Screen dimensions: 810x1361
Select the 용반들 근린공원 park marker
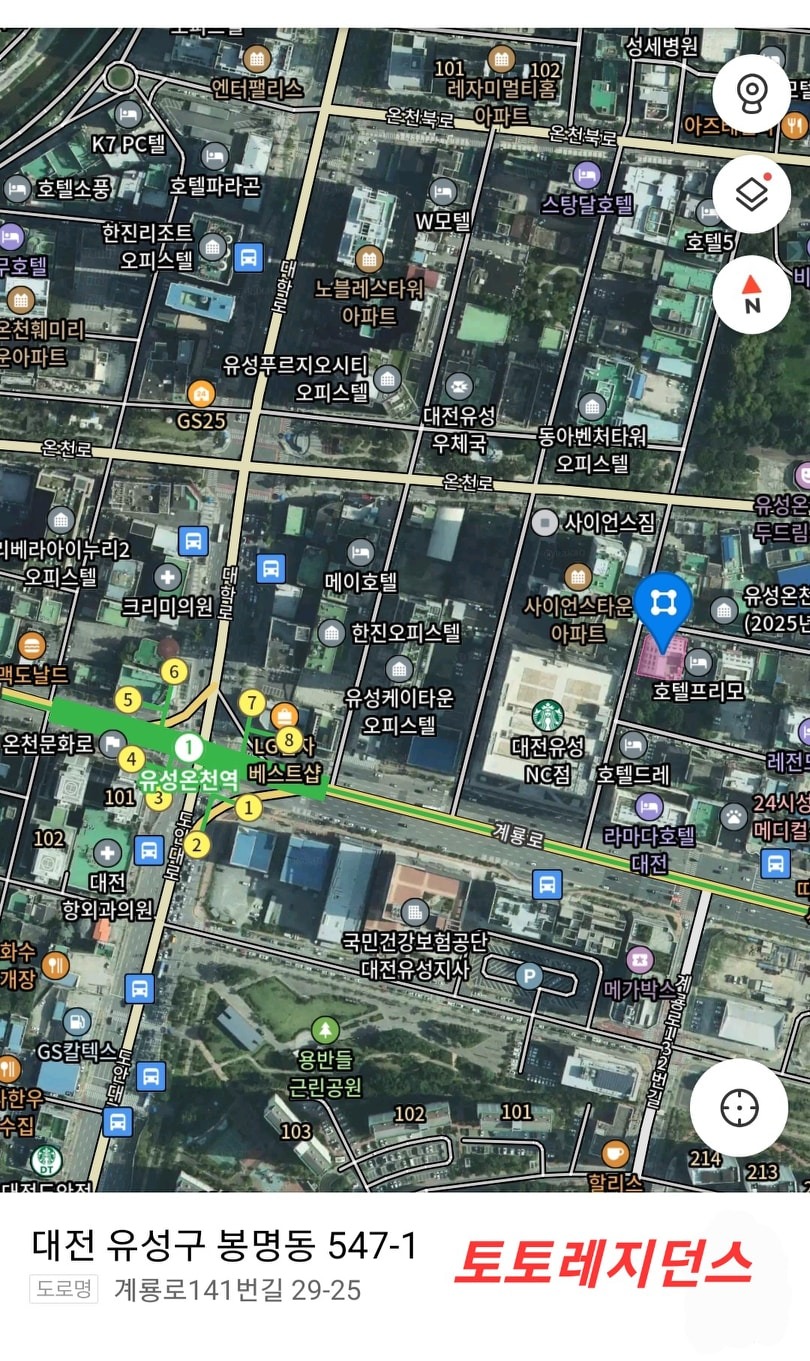(x=324, y=1029)
